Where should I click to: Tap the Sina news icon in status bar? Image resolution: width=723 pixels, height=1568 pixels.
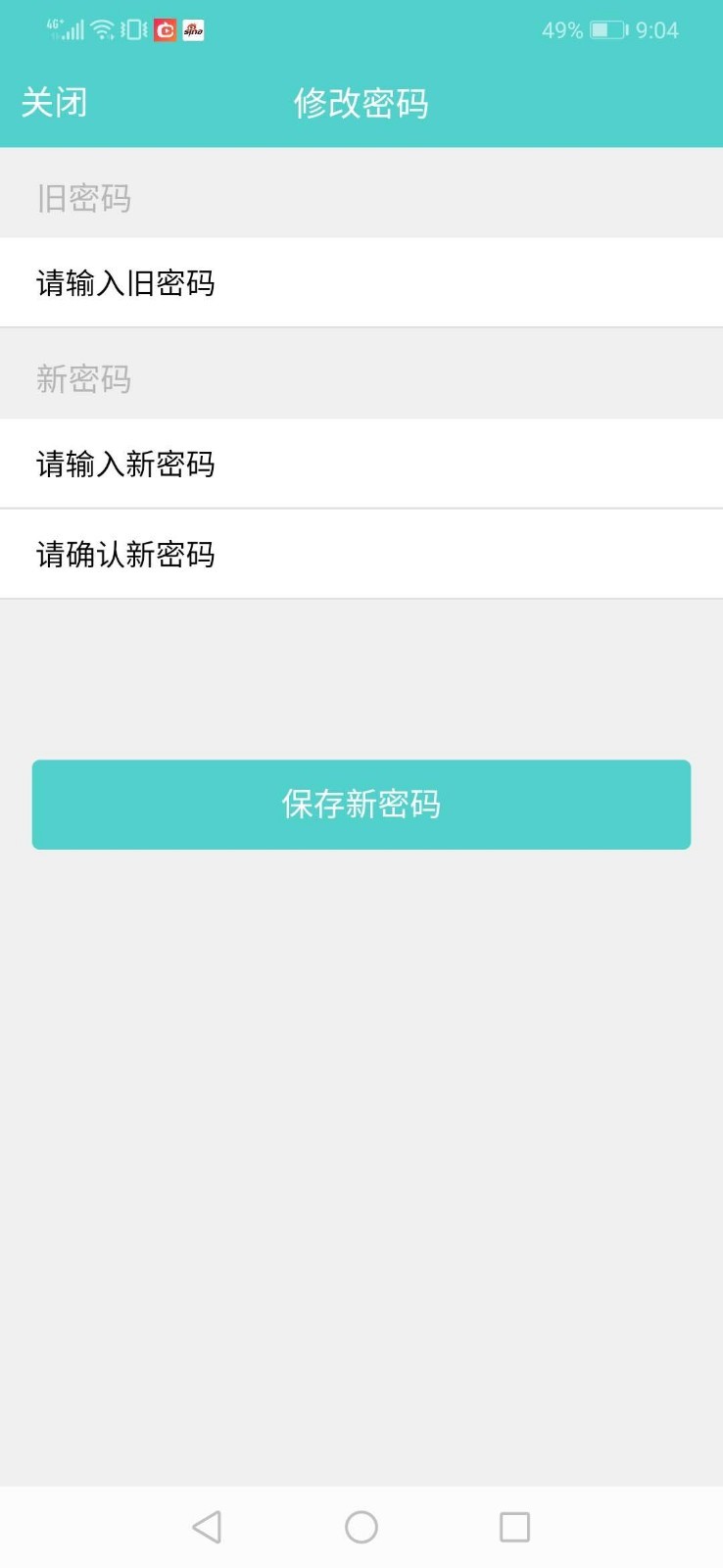(193, 30)
